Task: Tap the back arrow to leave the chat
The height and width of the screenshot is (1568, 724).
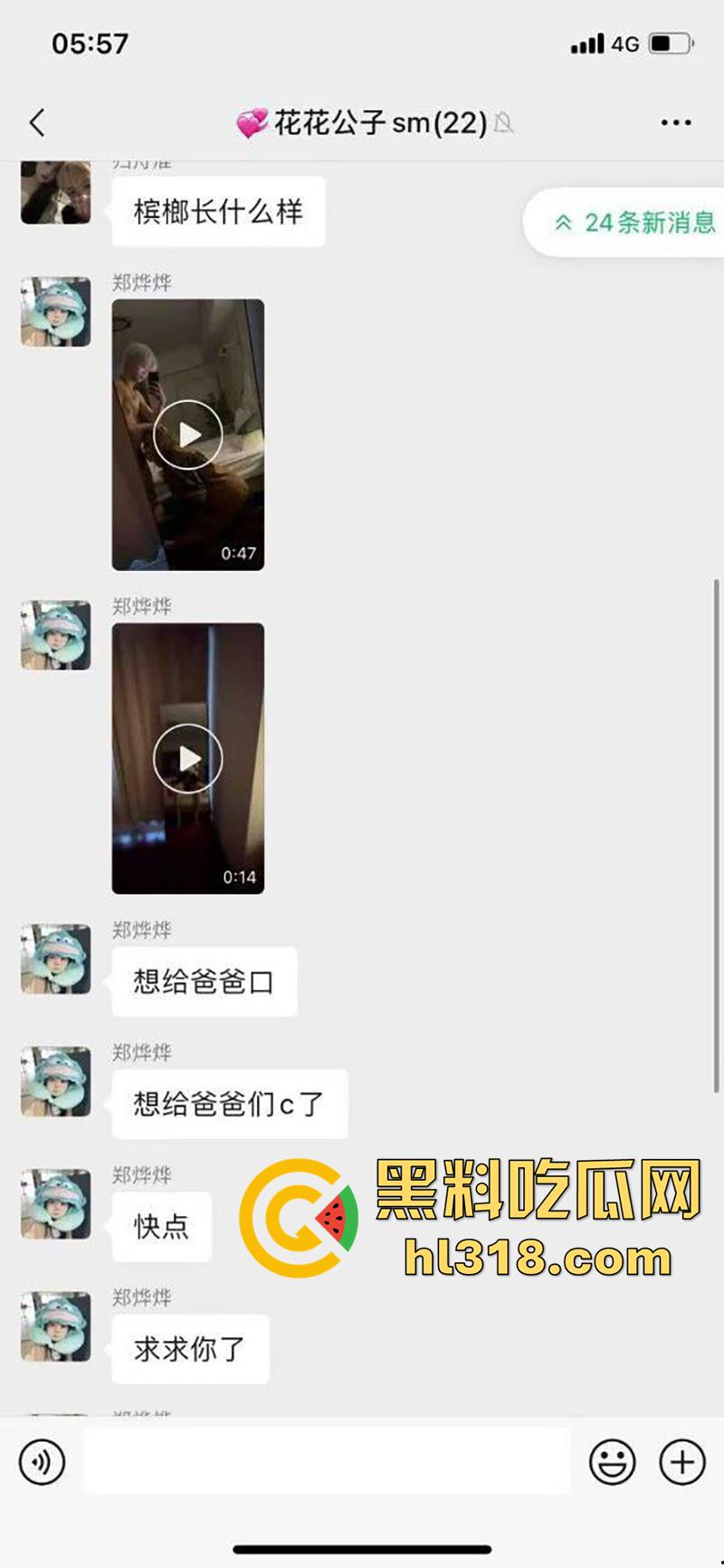Action: pyautogui.click(x=36, y=120)
